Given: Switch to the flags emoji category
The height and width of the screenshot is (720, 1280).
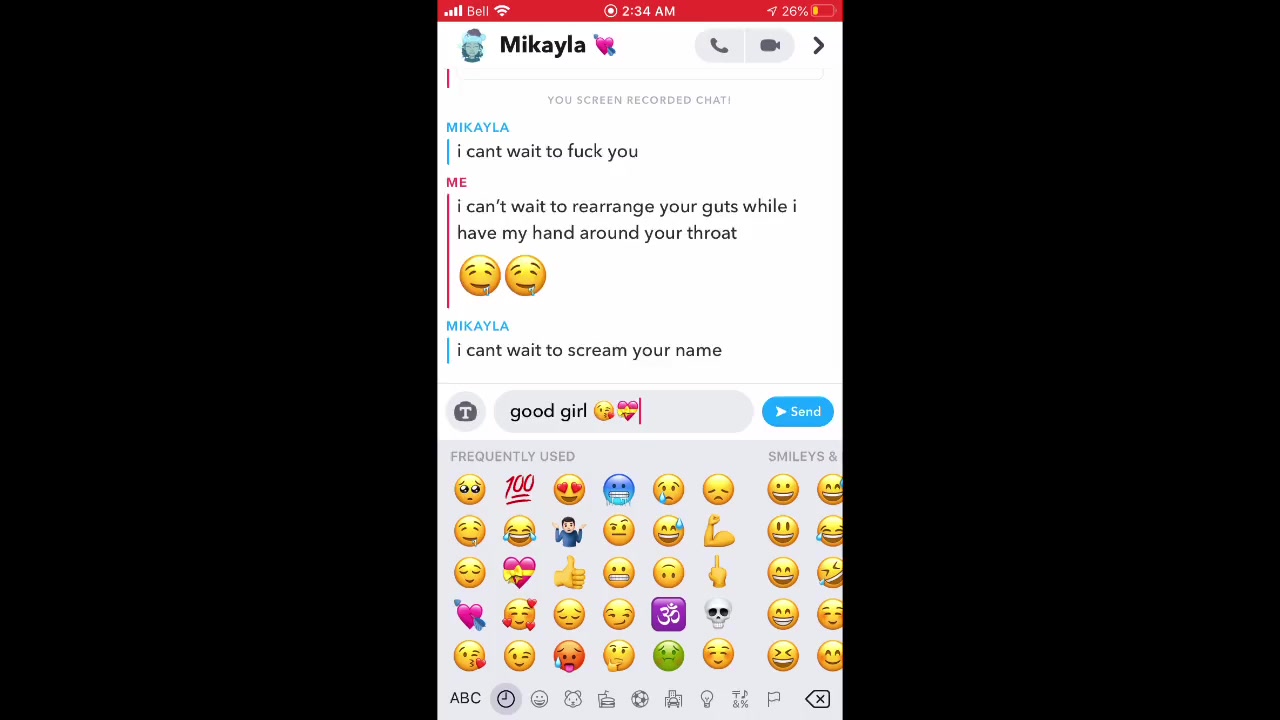Looking at the screenshot, I should click(x=774, y=698).
